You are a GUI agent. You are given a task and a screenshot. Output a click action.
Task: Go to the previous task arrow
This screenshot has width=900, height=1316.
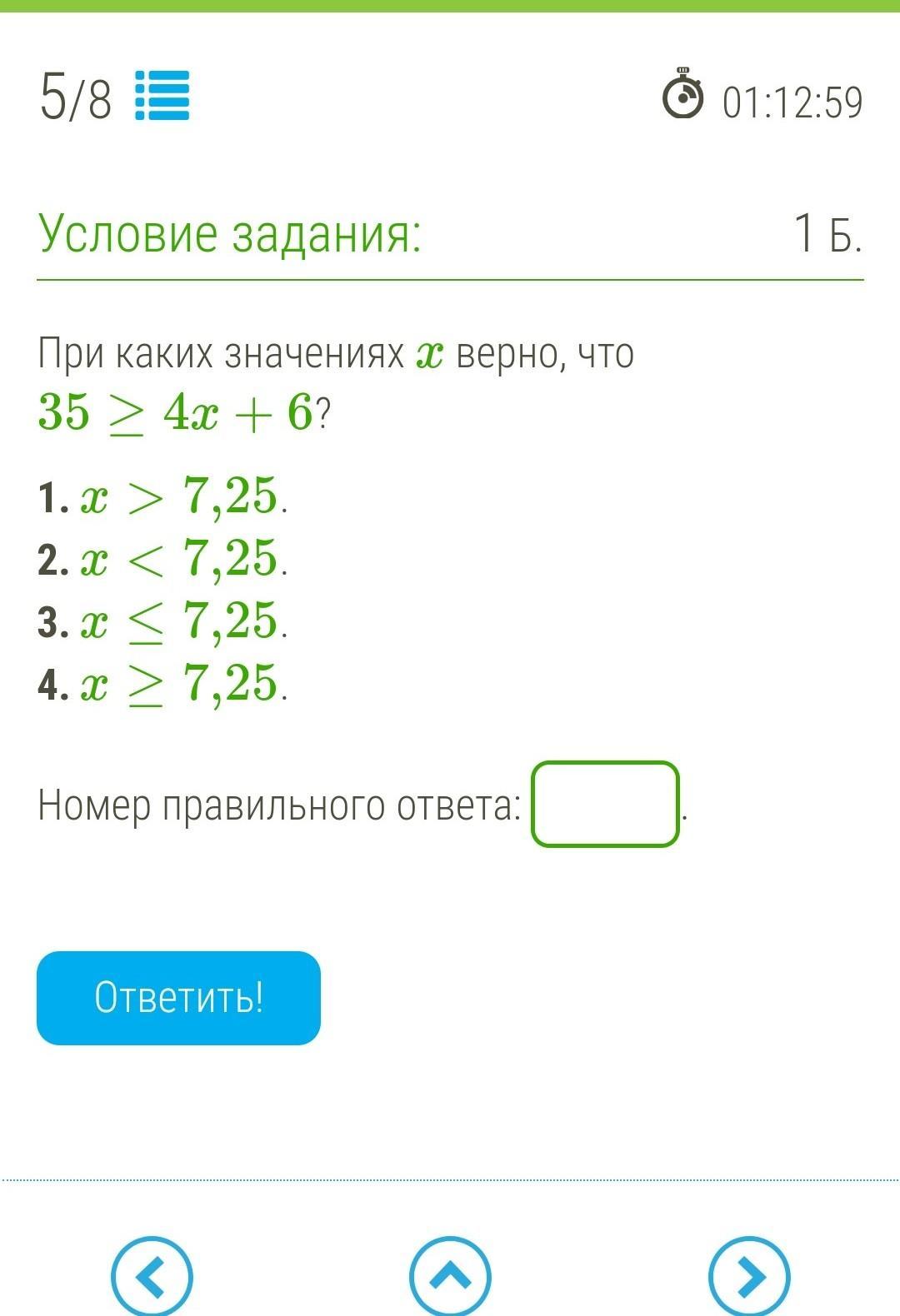tap(152, 1276)
